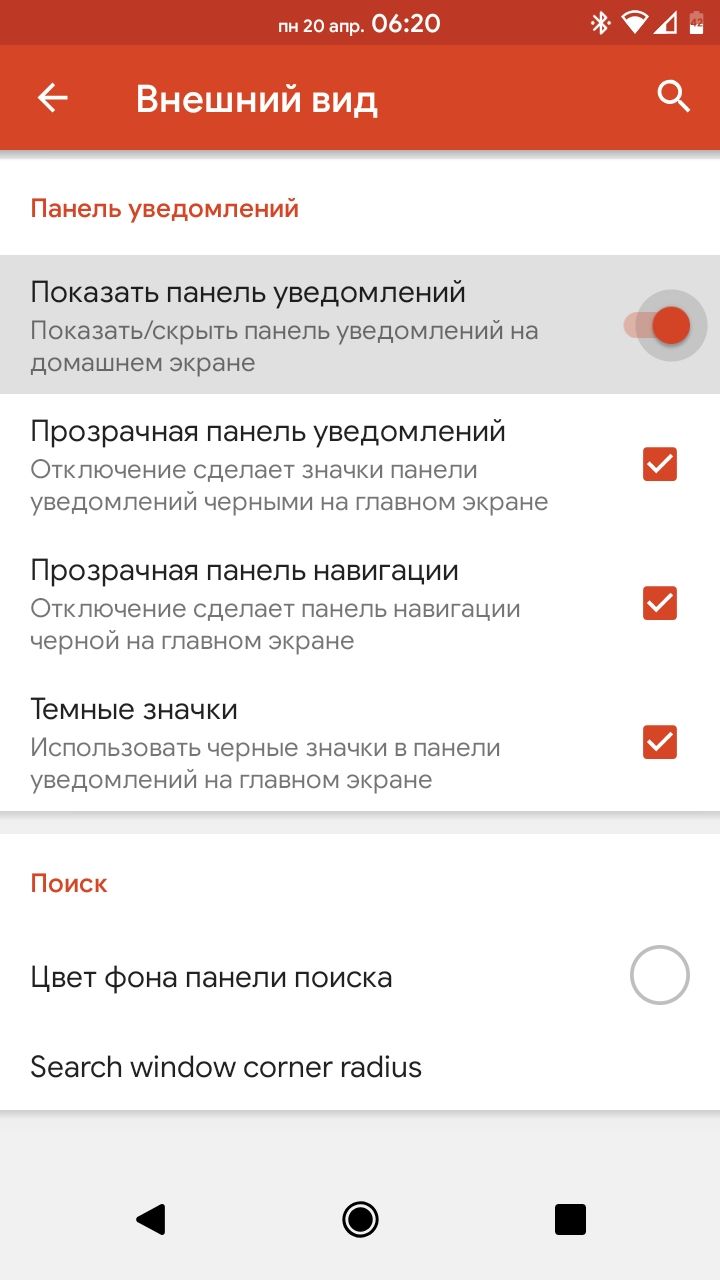Open search in the app bar
The height and width of the screenshot is (1280, 720).
click(674, 97)
